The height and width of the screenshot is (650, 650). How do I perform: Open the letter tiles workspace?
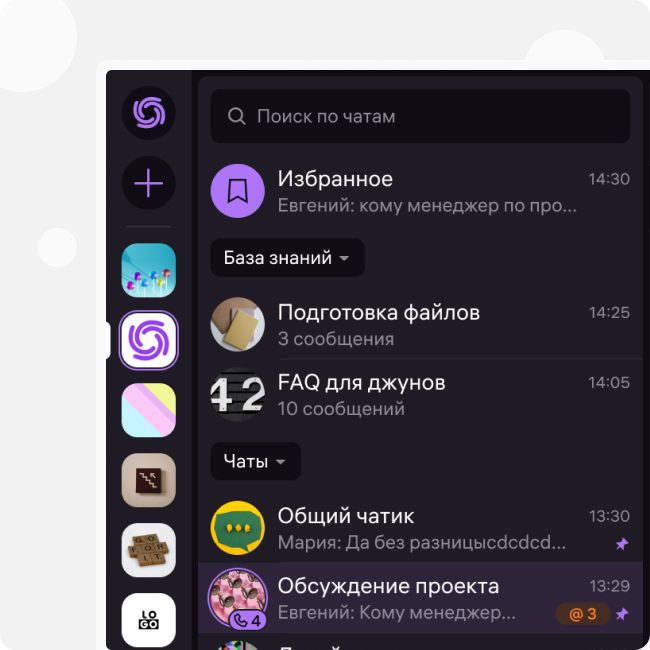(149, 550)
